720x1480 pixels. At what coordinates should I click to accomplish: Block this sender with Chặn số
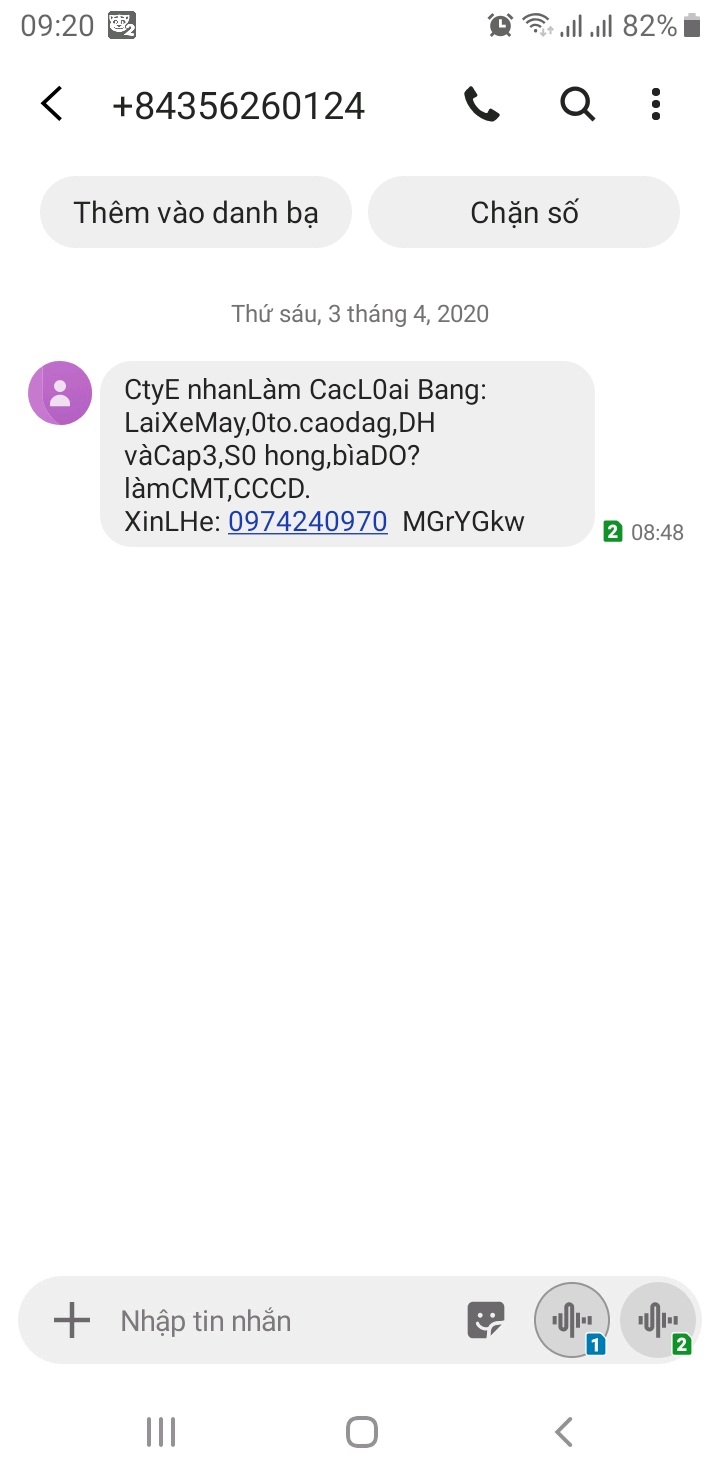coord(524,212)
